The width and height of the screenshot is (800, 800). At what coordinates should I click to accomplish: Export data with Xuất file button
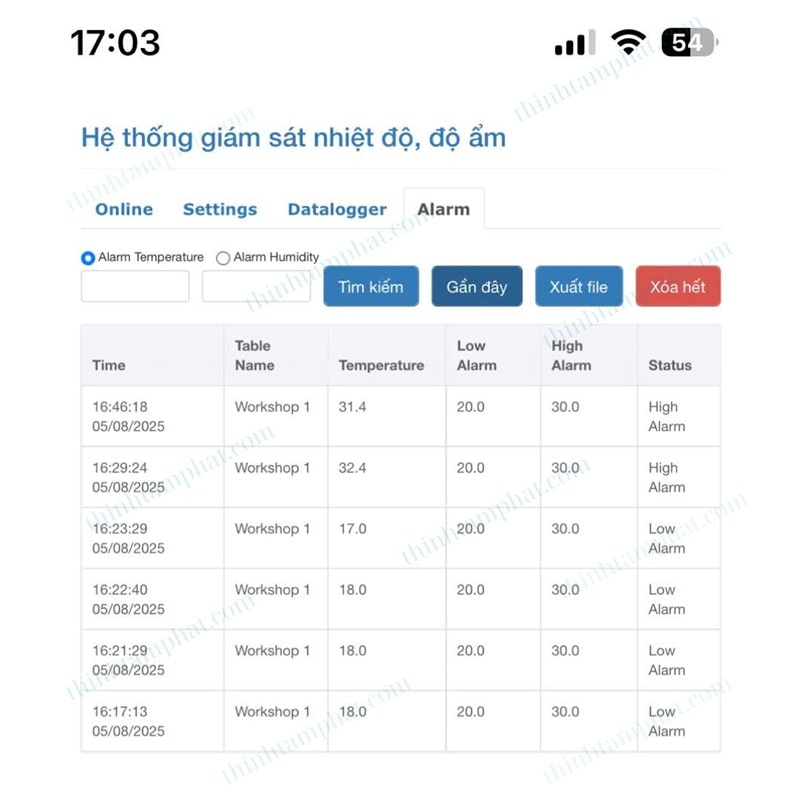579,286
